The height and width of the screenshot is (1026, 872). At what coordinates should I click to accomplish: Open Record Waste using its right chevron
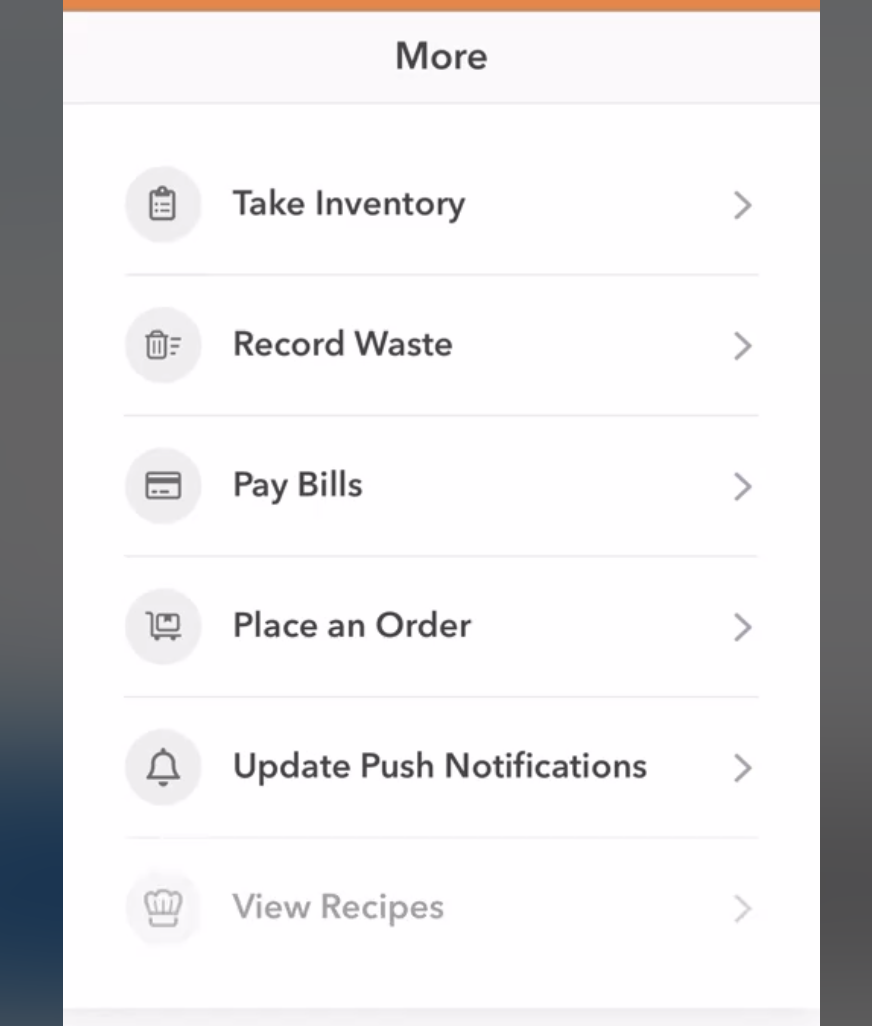[x=742, y=346]
